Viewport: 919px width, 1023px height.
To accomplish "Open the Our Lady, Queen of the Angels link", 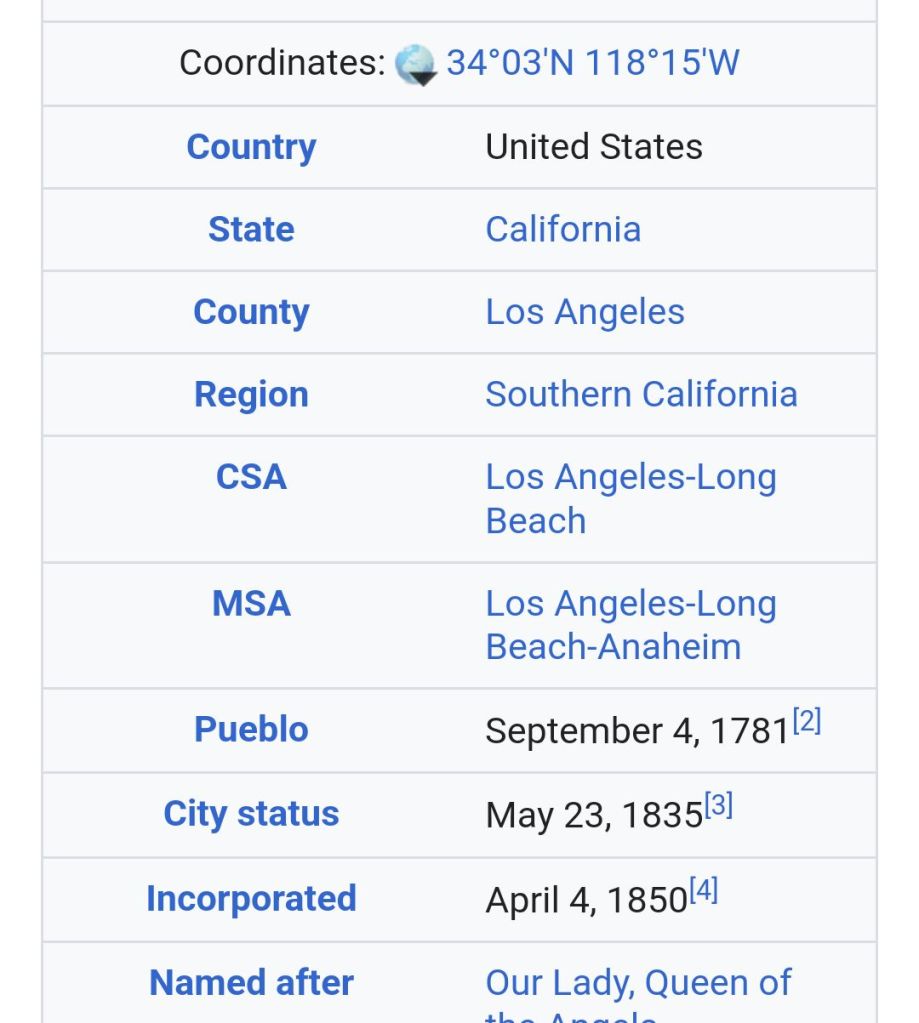I will tap(638, 983).
